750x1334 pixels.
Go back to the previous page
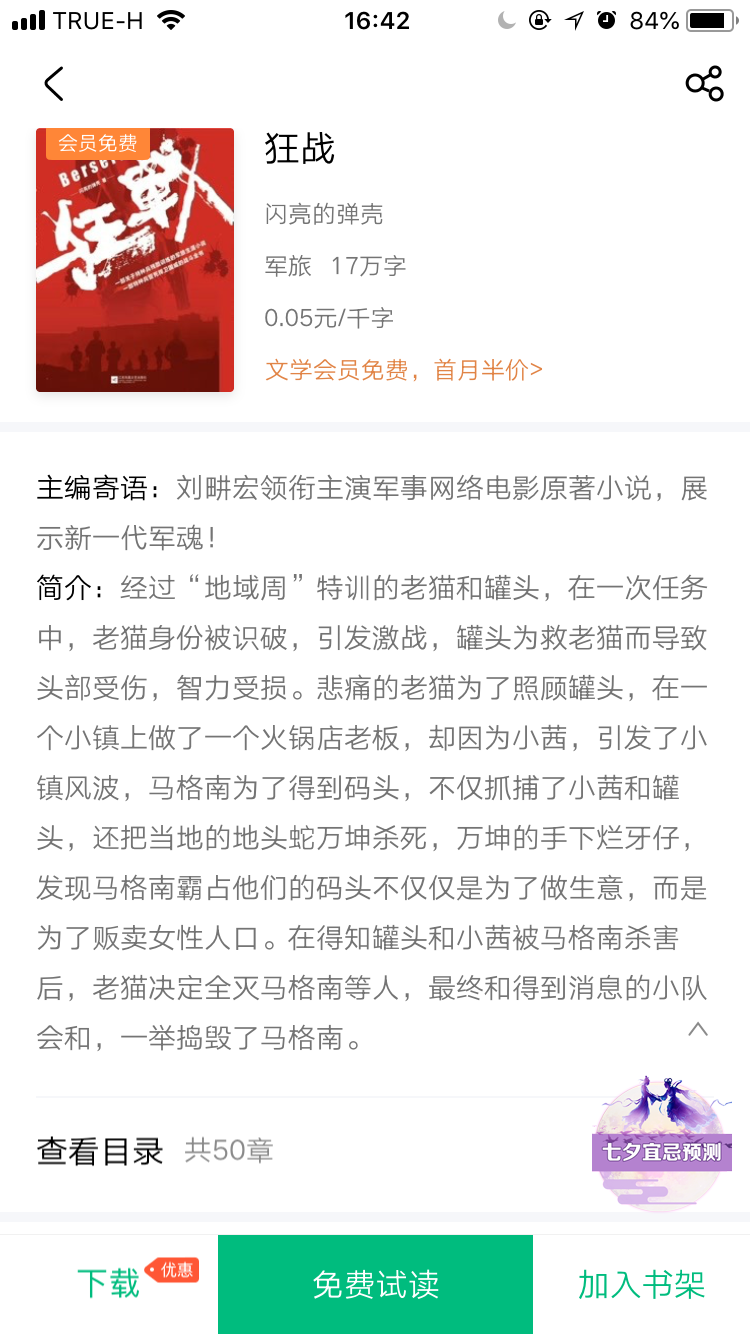coord(54,84)
